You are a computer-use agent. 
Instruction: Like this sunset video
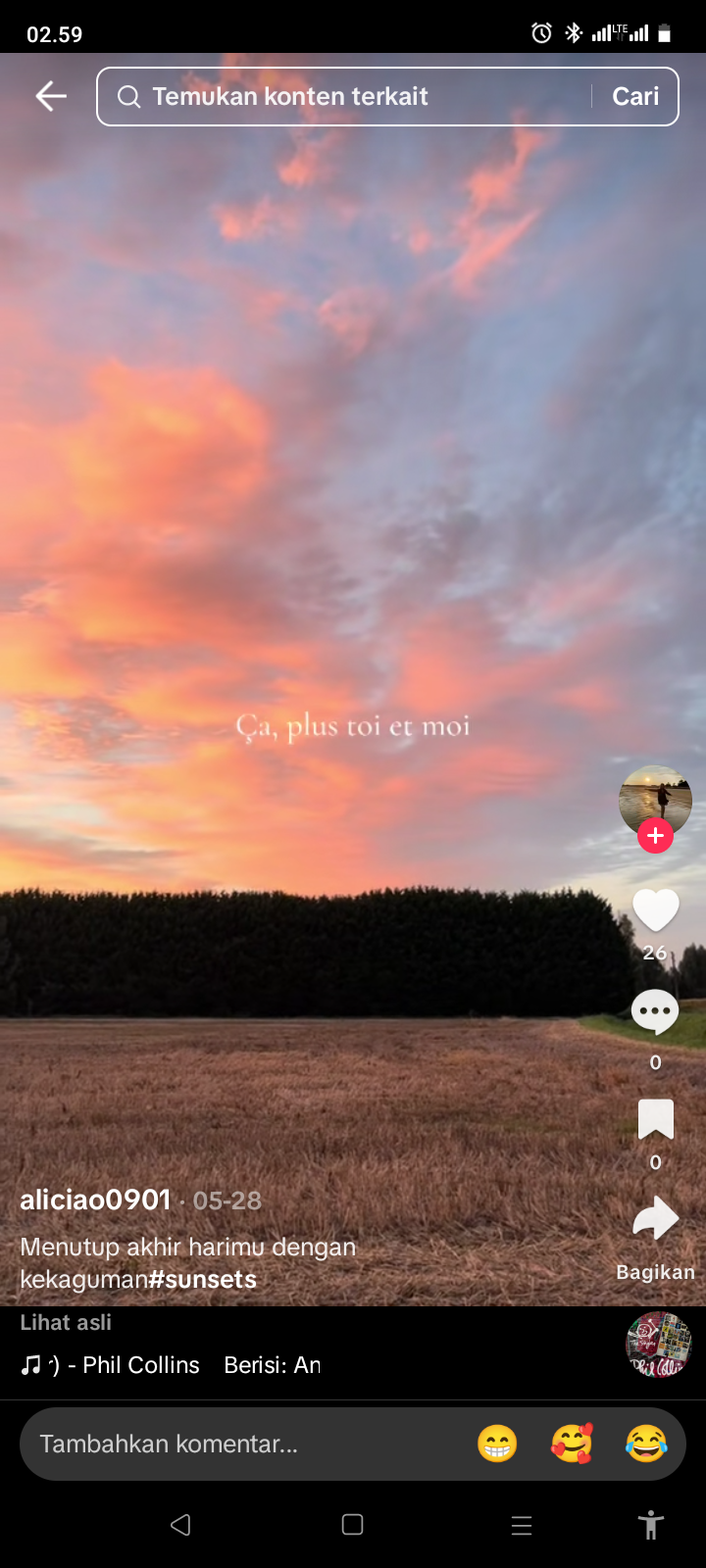pyautogui.click(x=655, y=910)
